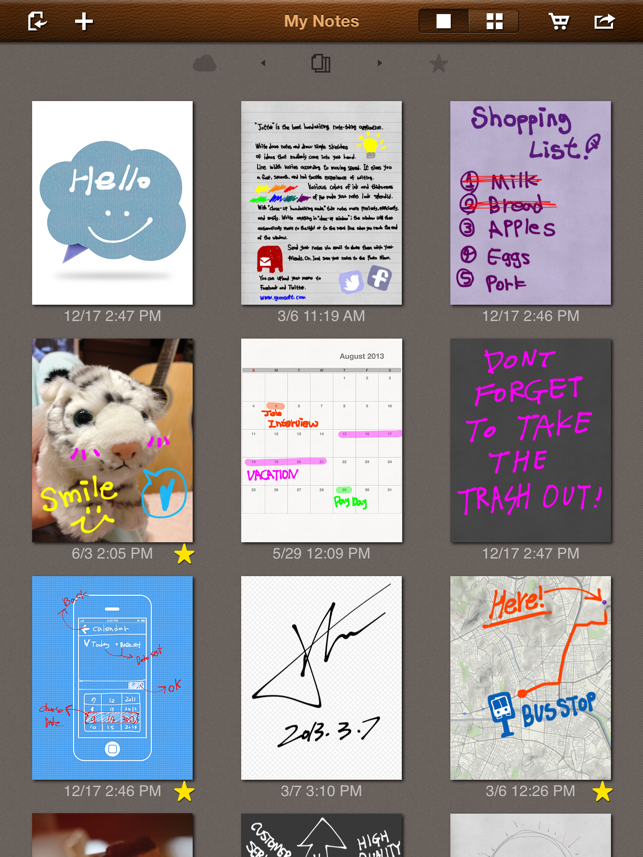Switch to single note view
This screenshot has height=857, width=643.
[x=444, y=21]
